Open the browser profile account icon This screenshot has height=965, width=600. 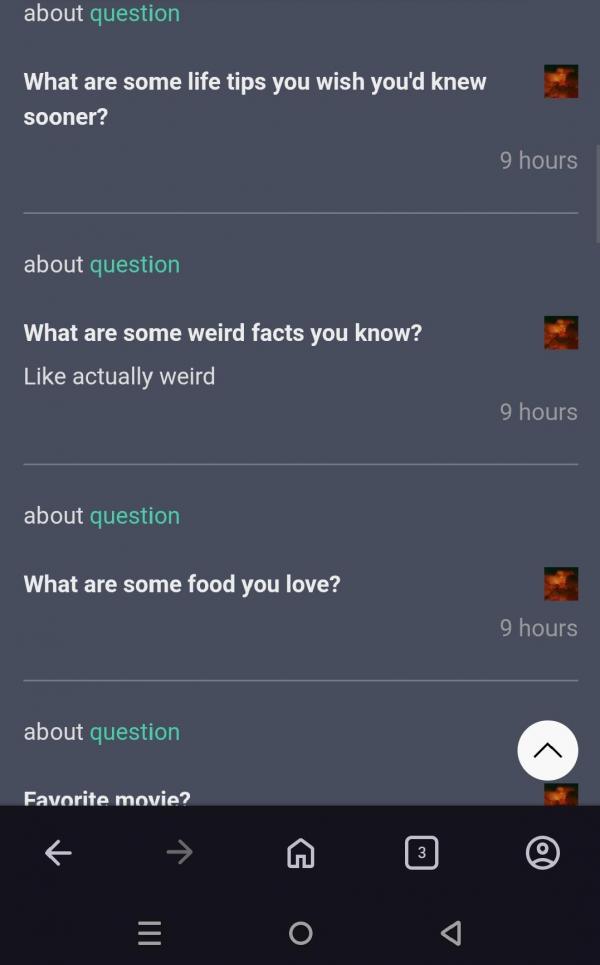(542, 852)
